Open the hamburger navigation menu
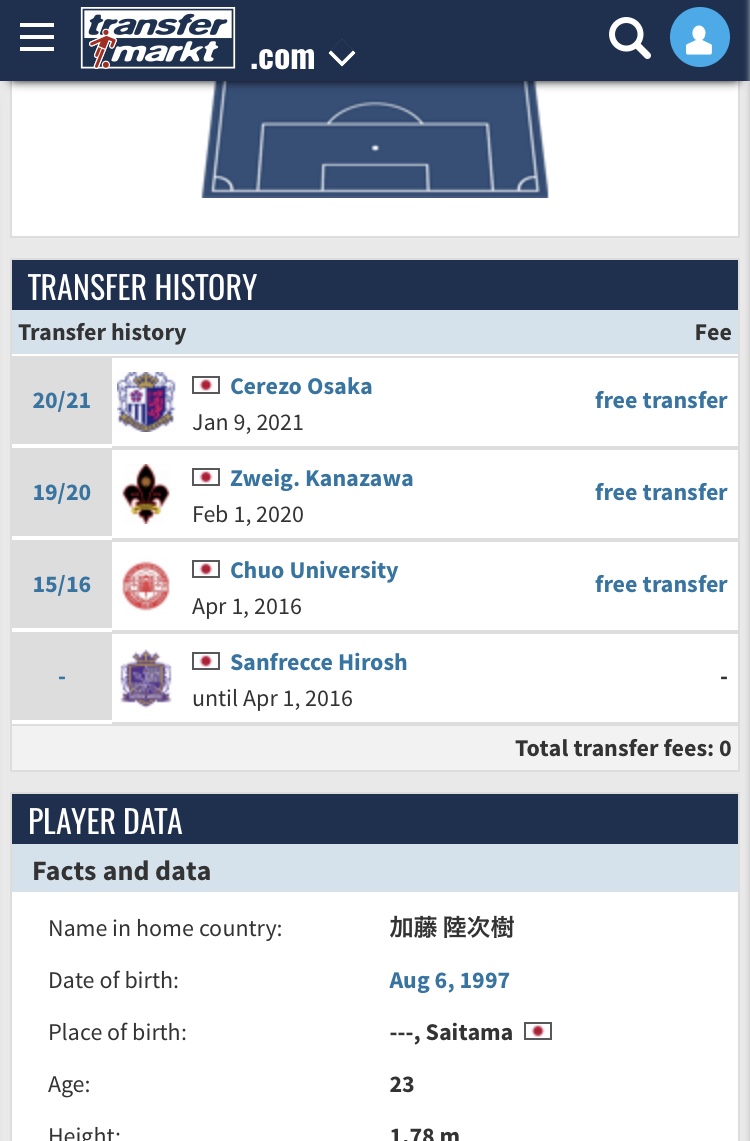The image size is (750, 1141). pos(37,38)
